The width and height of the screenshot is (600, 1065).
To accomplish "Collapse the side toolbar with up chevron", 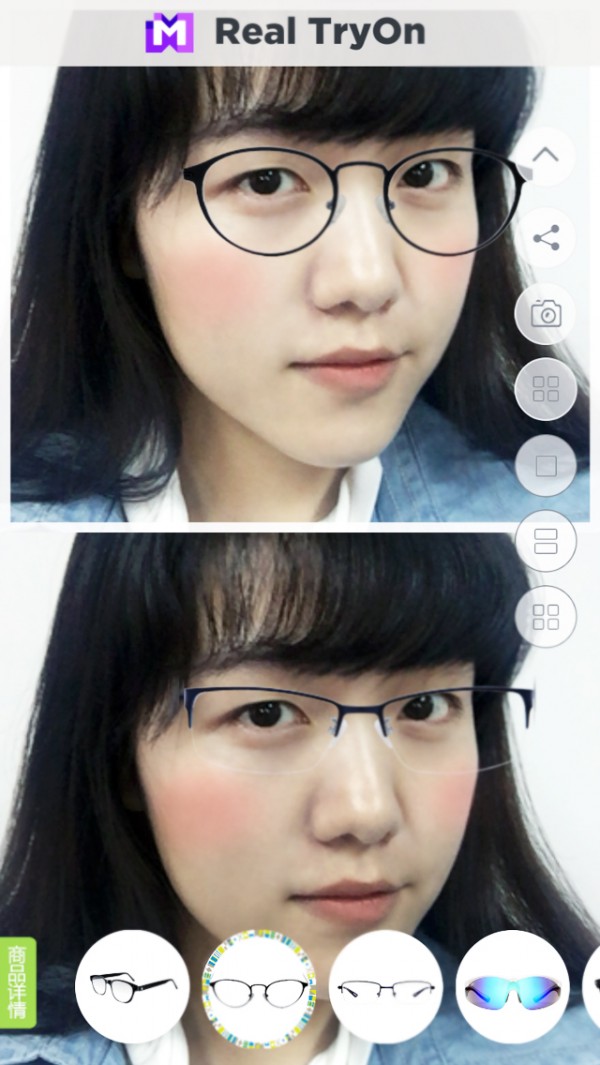I will click(545, 156).
